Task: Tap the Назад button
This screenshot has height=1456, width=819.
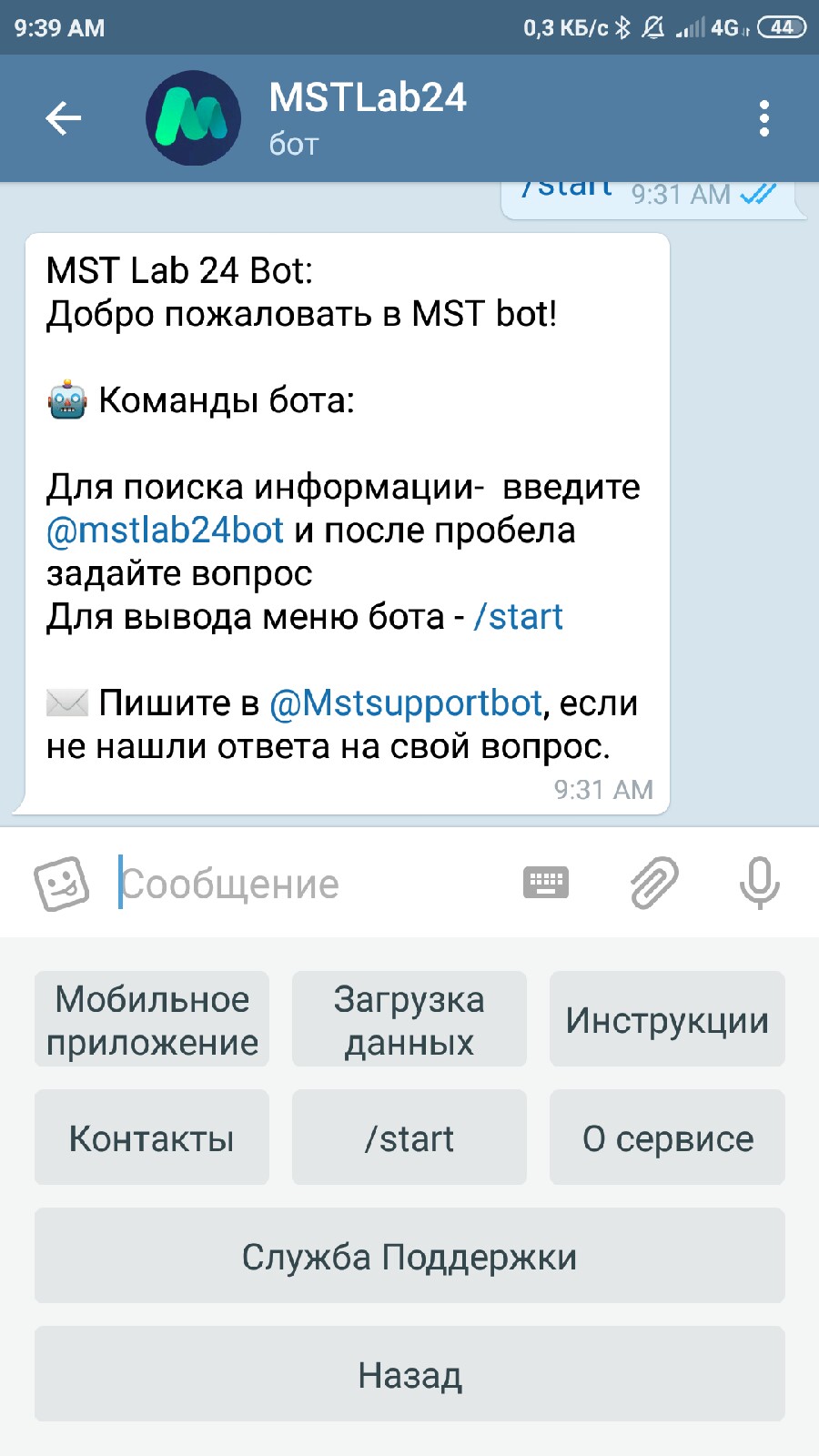Action: (409, 1374)
